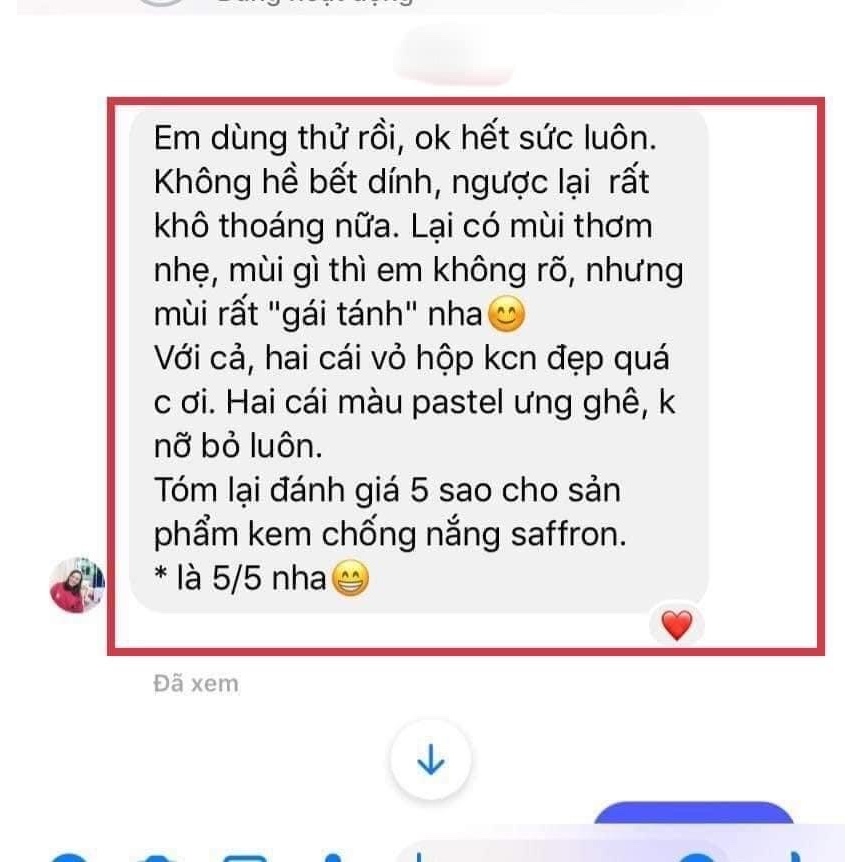Open the sender's profile picture

coord(77,584)
